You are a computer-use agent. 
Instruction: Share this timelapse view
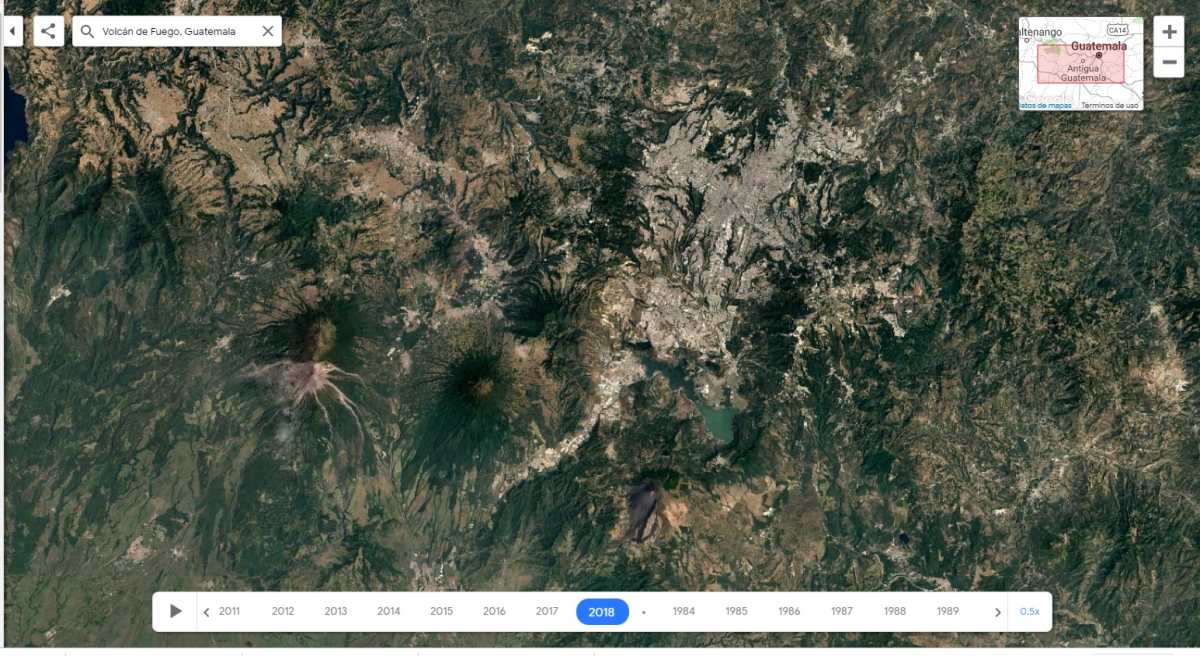coord(48,31)
